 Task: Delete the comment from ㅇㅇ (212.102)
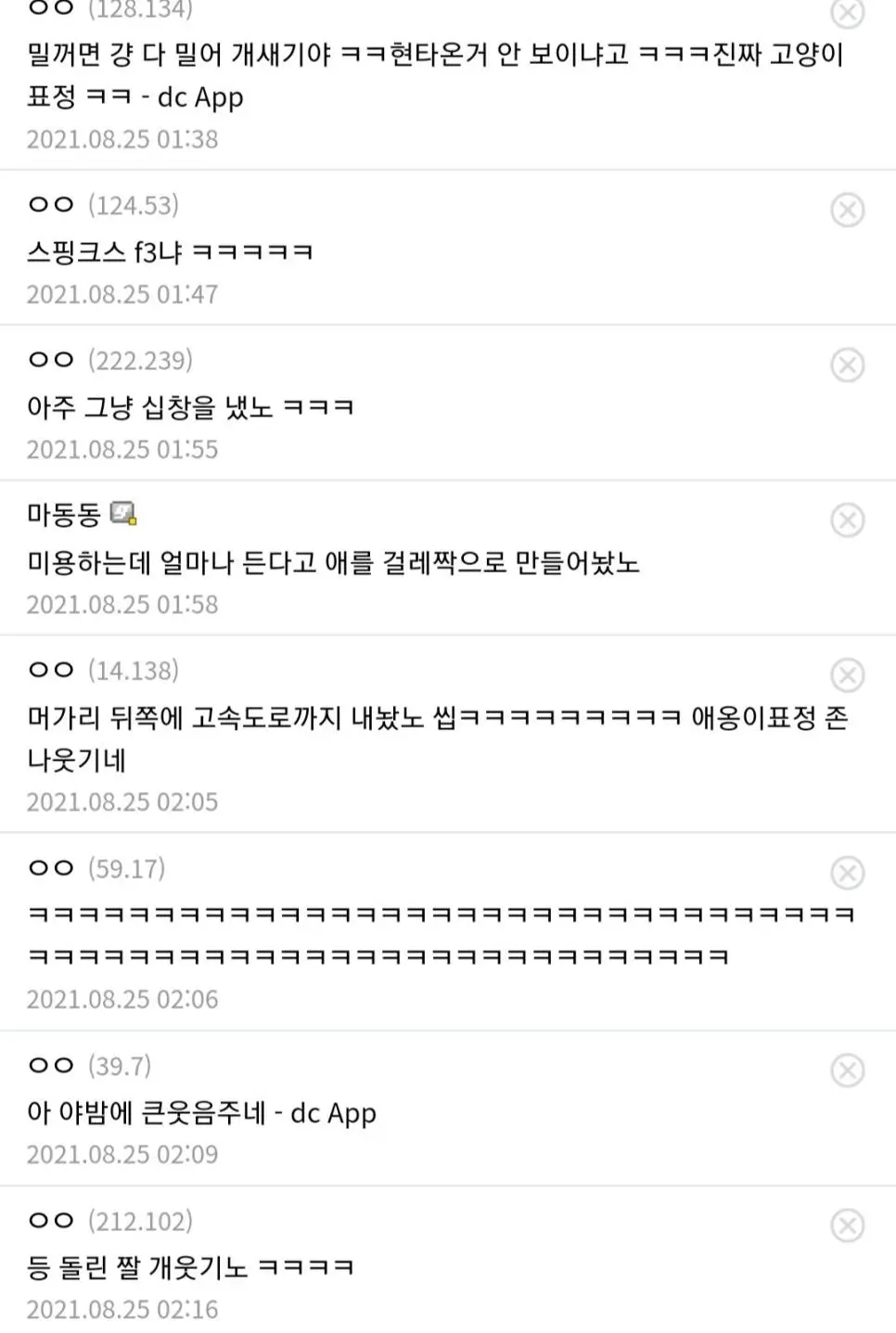tap(847, 1225)
